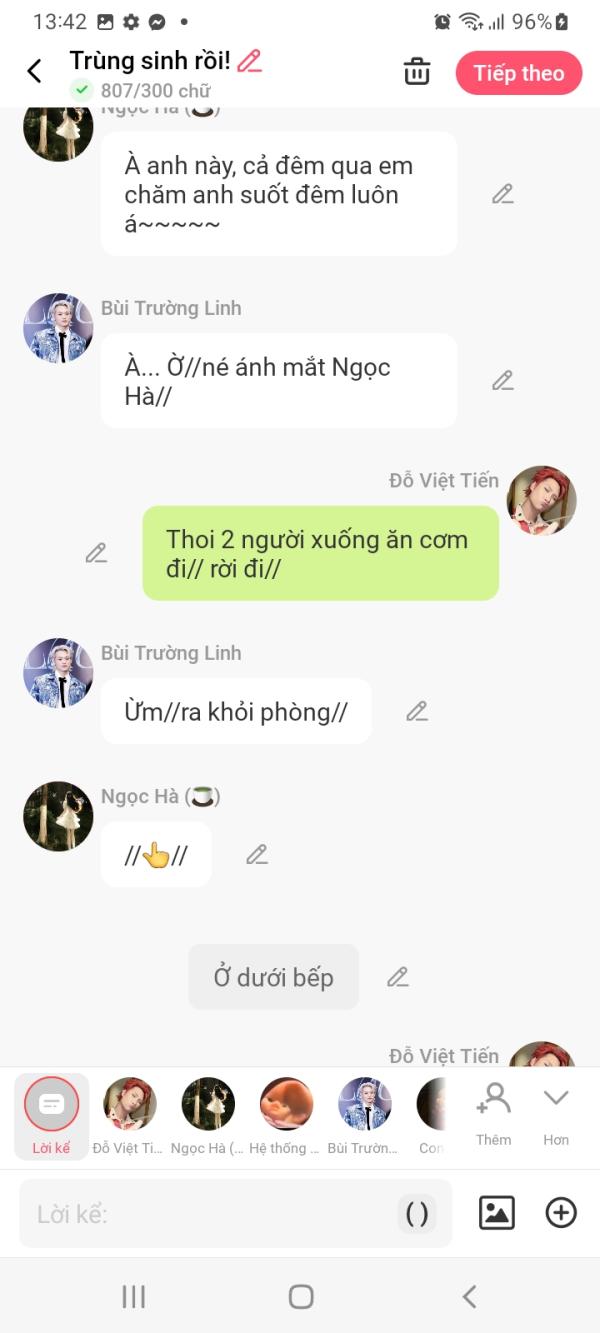Screen dimensions: 600x1333
Task: Select the Lời kể narration option
Action: (51, 1114)
